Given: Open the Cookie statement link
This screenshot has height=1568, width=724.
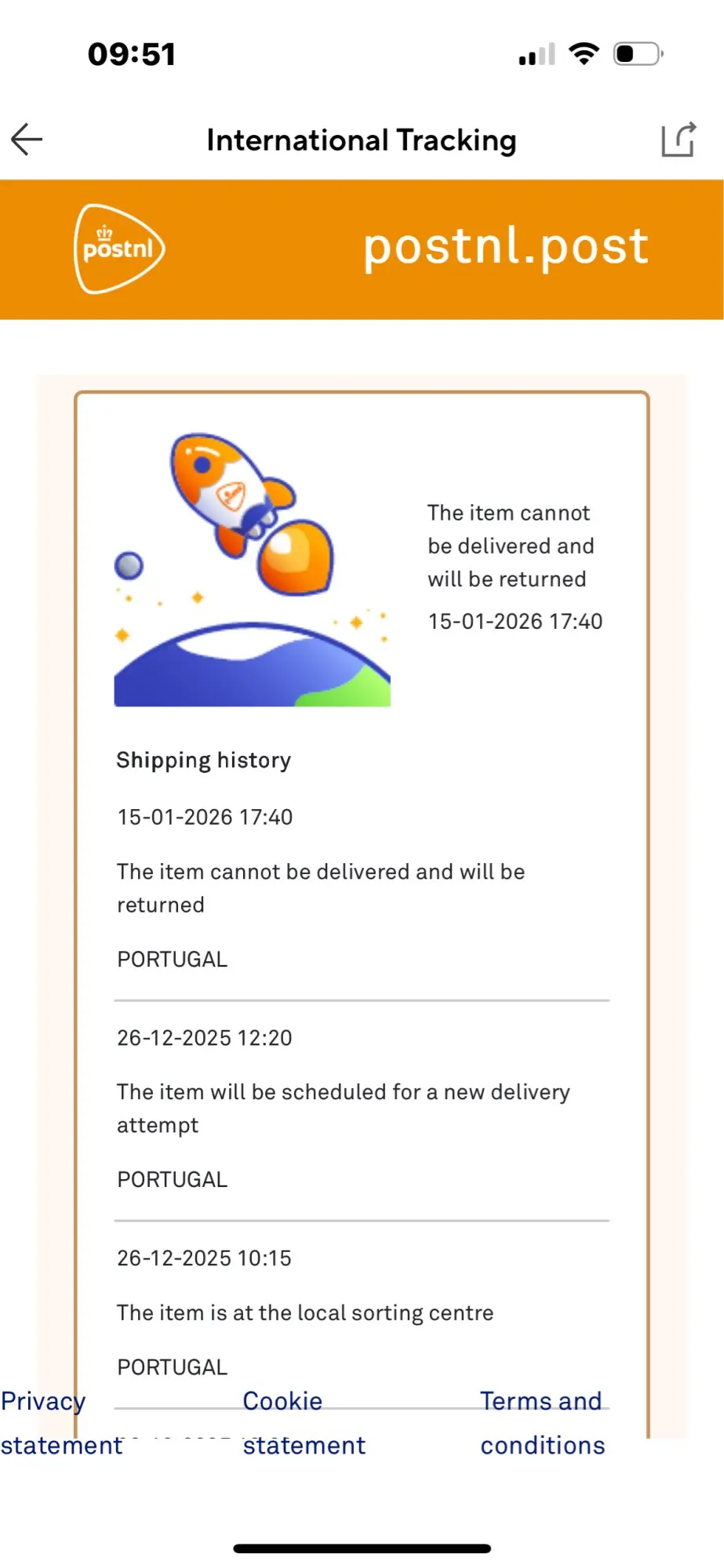Looking at the screenshot, I should tap(304, 1423).
